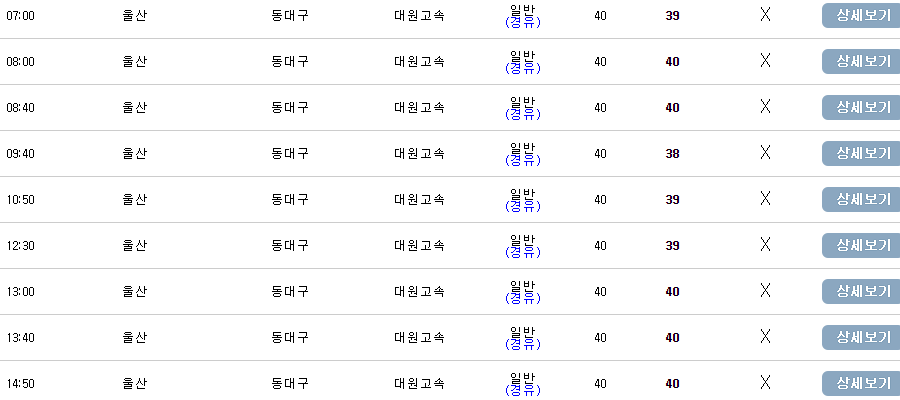The height and width of the screenshot is (400, 900).
Task: Tap 상세보기 on the 08:40 row
Action: click(861, 107)
